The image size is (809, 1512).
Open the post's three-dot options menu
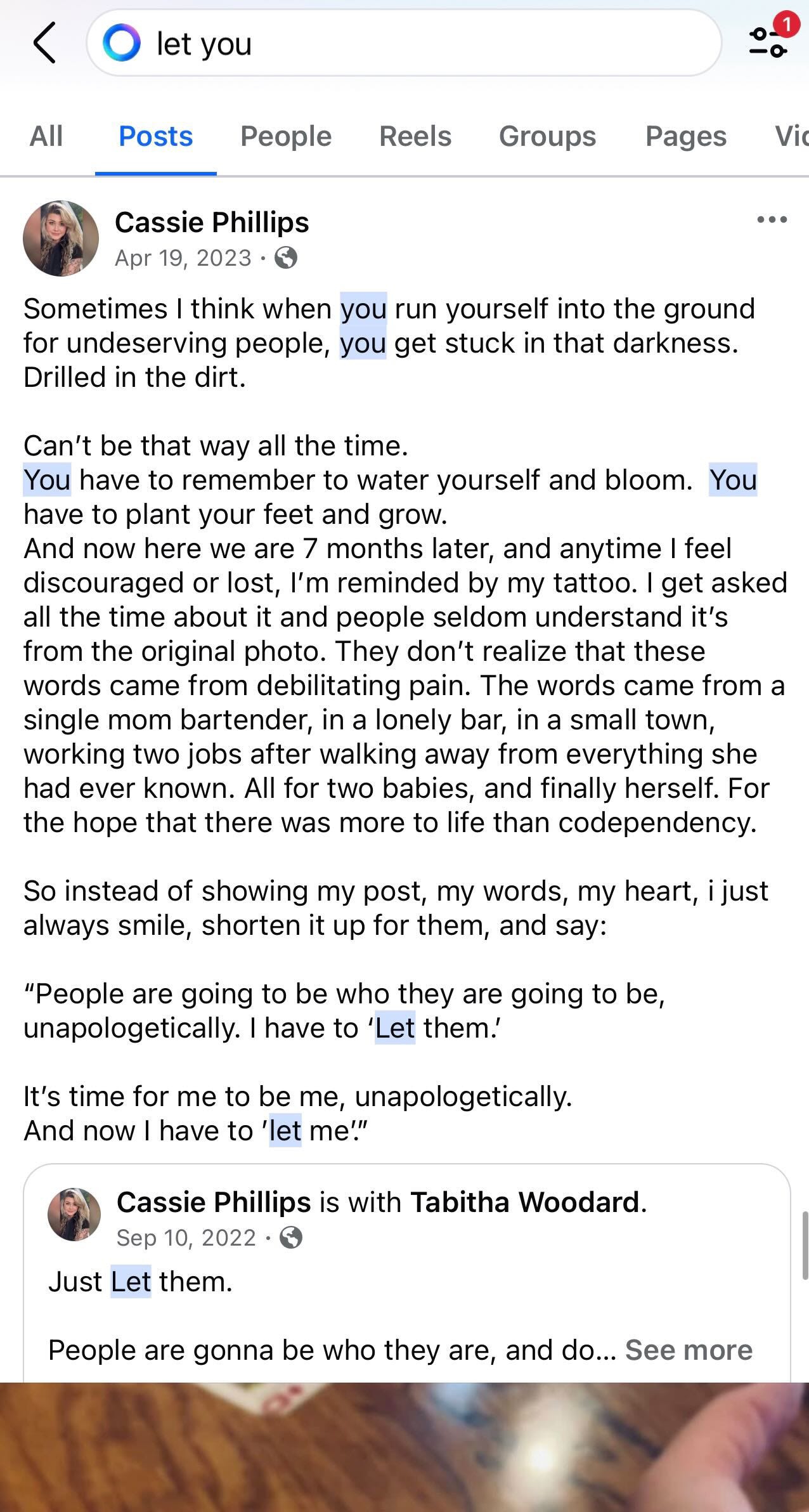[772, 220]
